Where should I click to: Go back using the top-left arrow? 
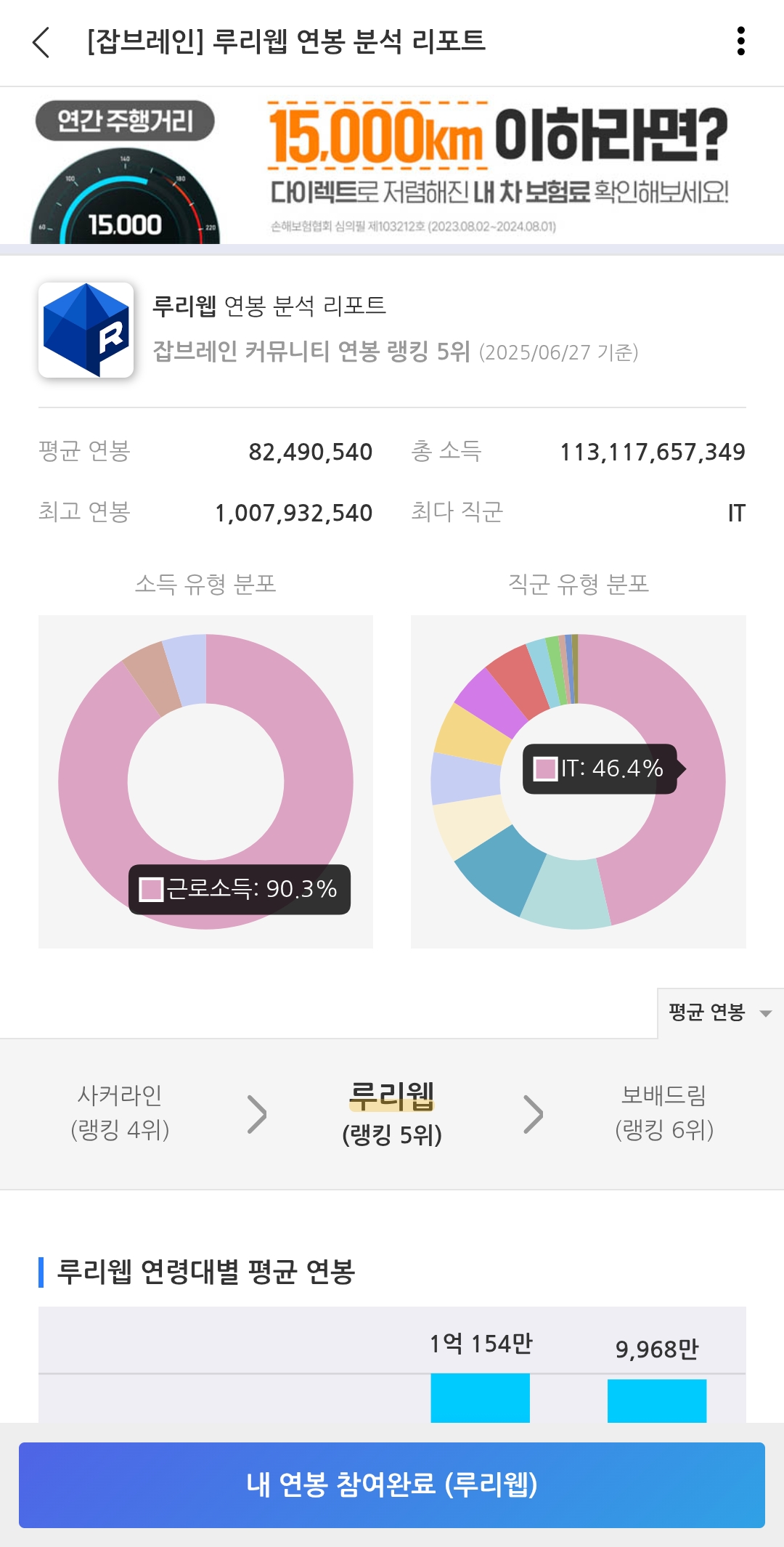tap(42, 42)
